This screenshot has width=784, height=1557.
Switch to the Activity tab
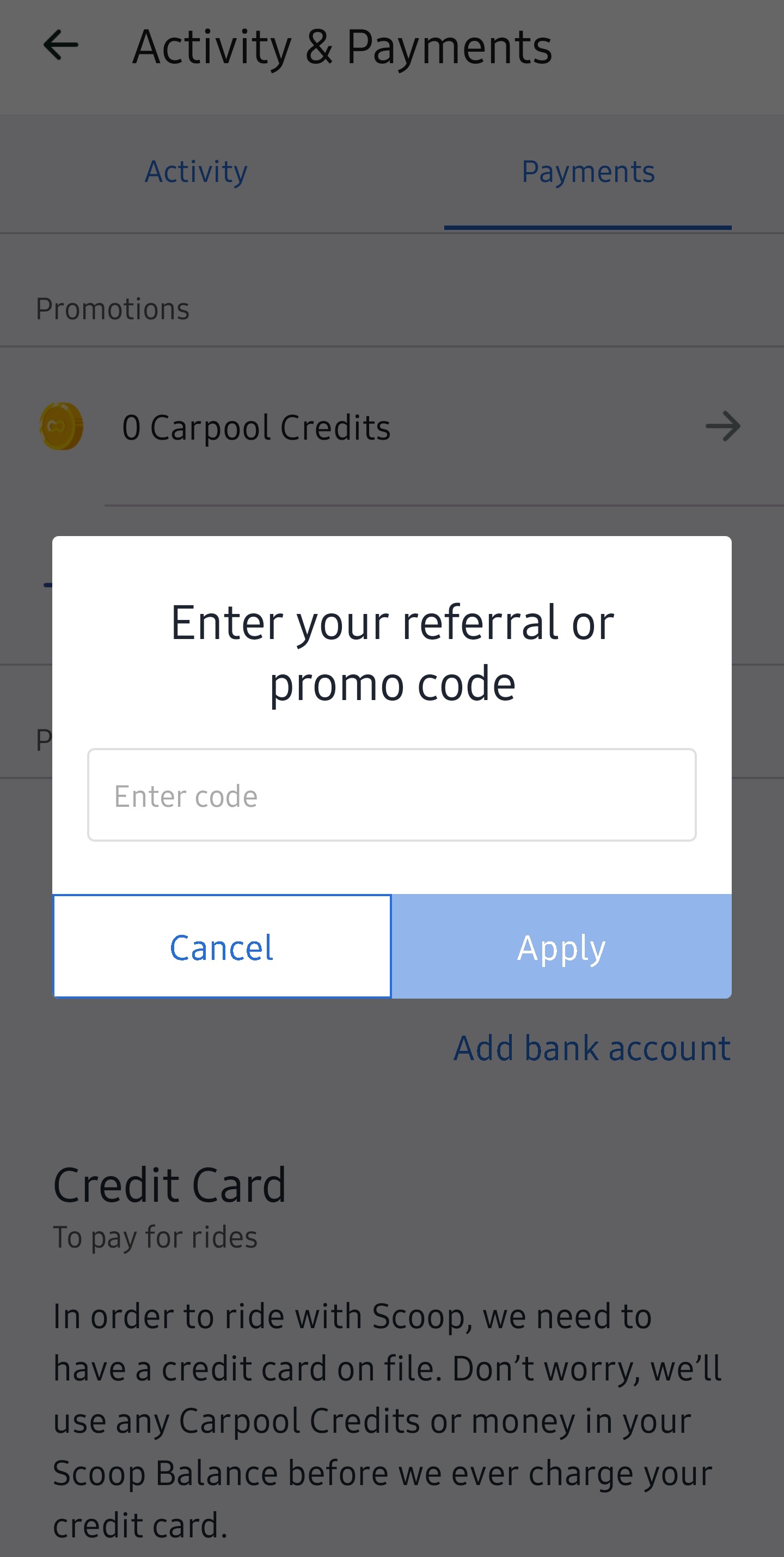point(195,172)
